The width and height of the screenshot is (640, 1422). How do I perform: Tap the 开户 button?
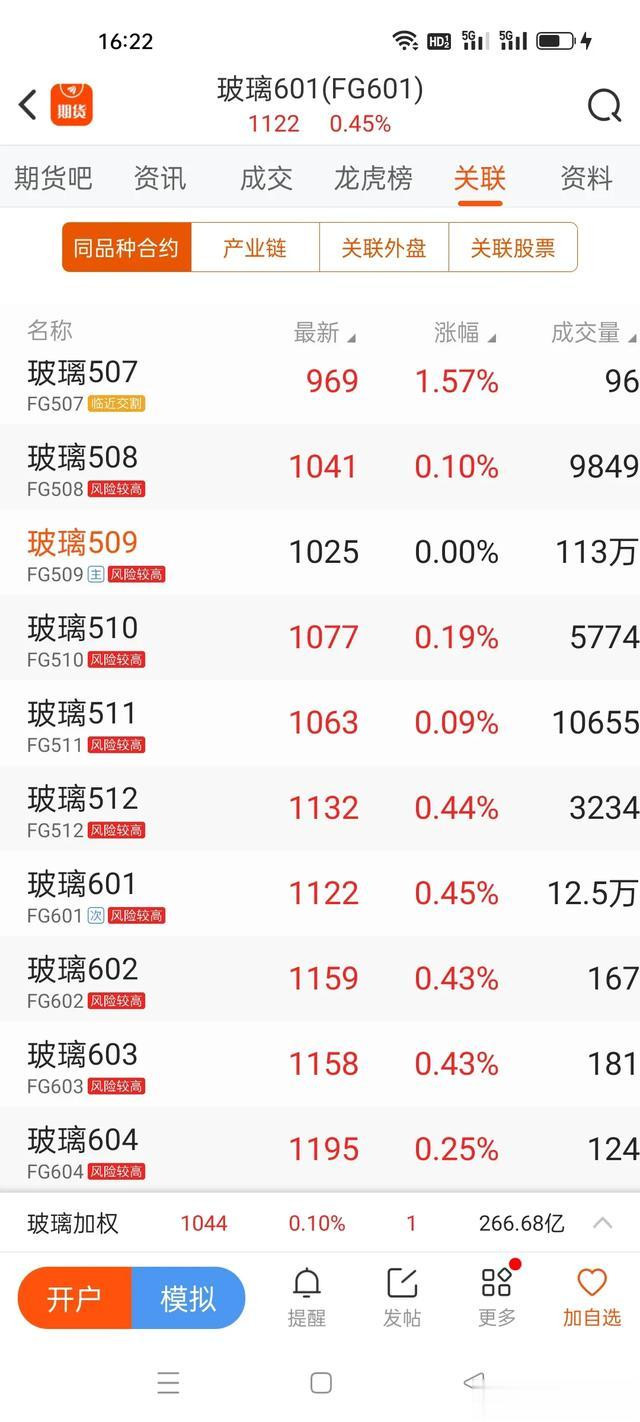coord(75,1298)
